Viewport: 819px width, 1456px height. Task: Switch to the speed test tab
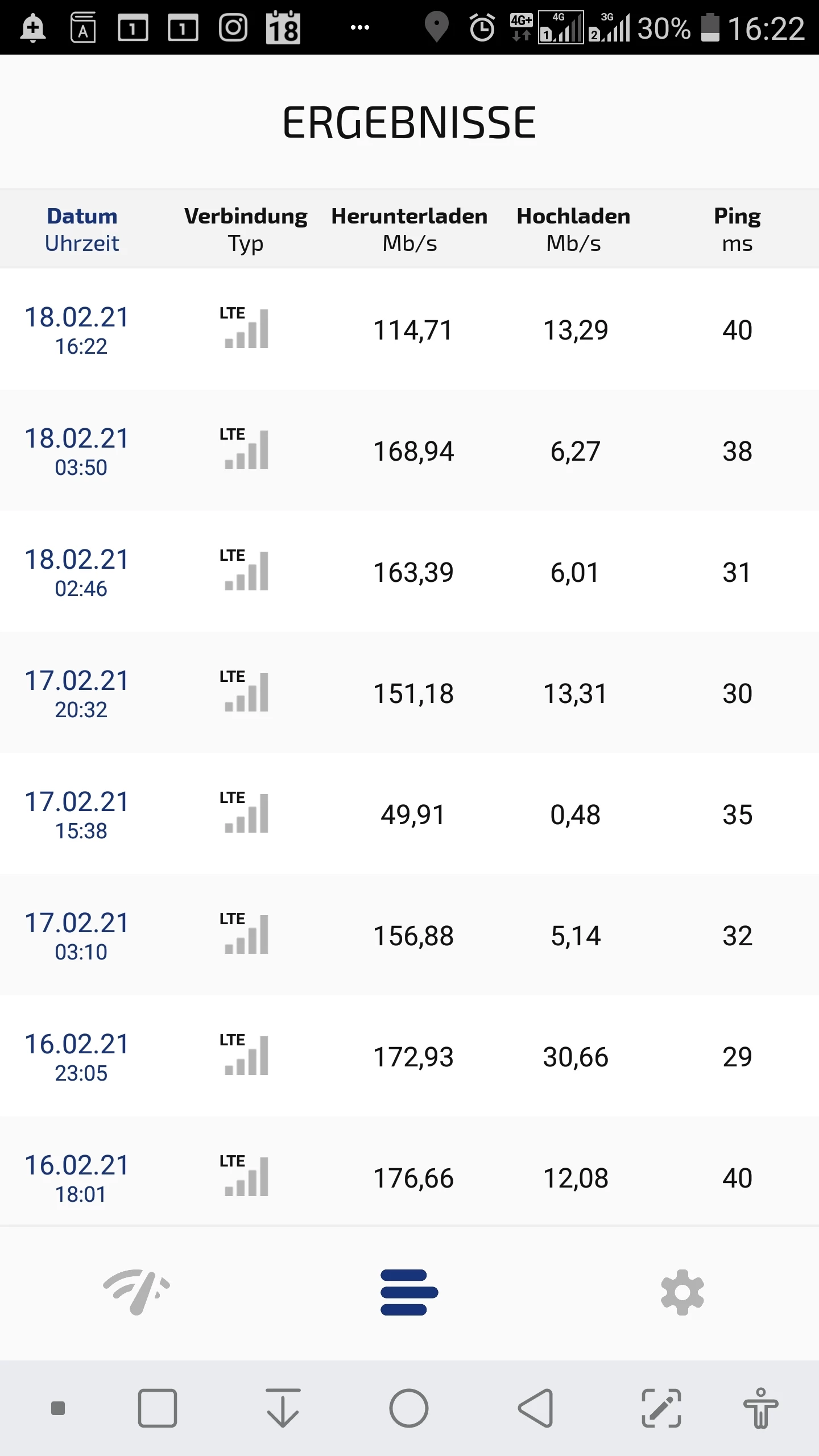point(136,1292)
